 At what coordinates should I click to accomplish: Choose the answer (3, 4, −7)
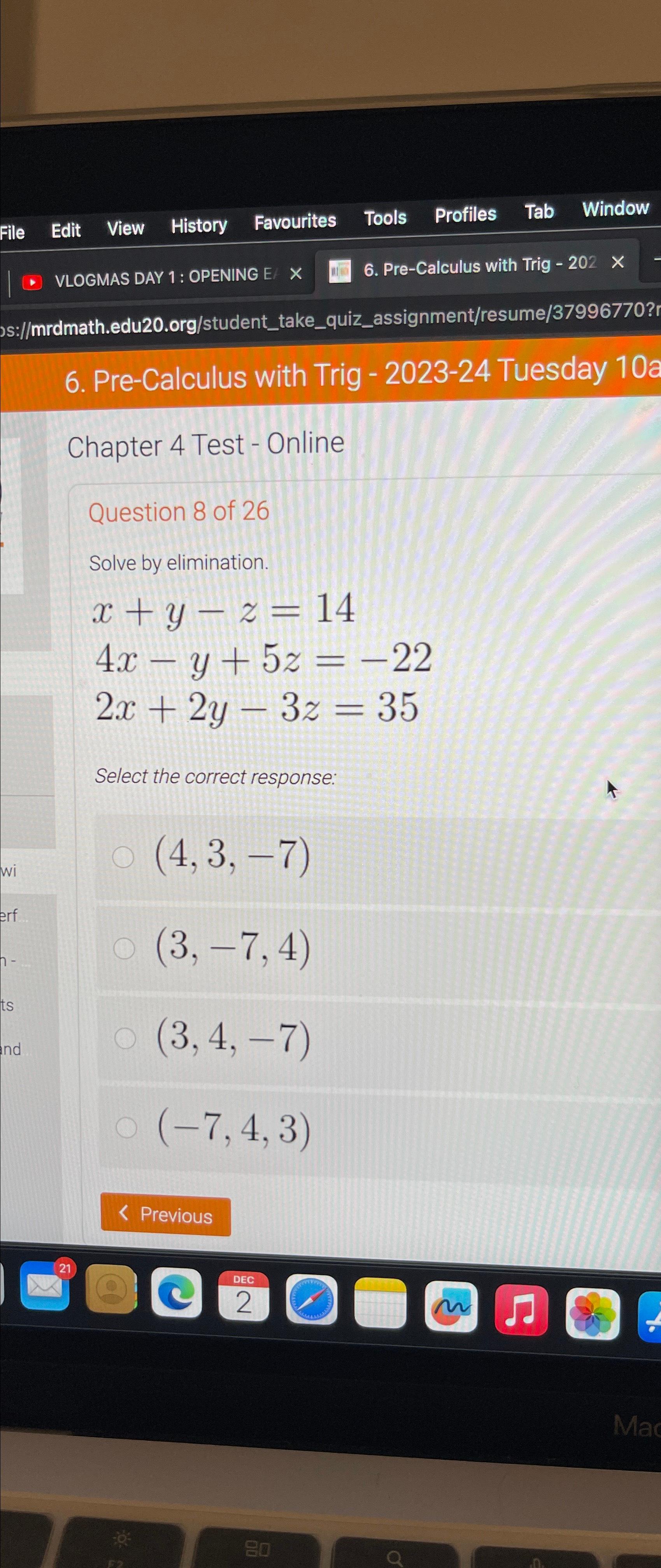coord(126,1038)
